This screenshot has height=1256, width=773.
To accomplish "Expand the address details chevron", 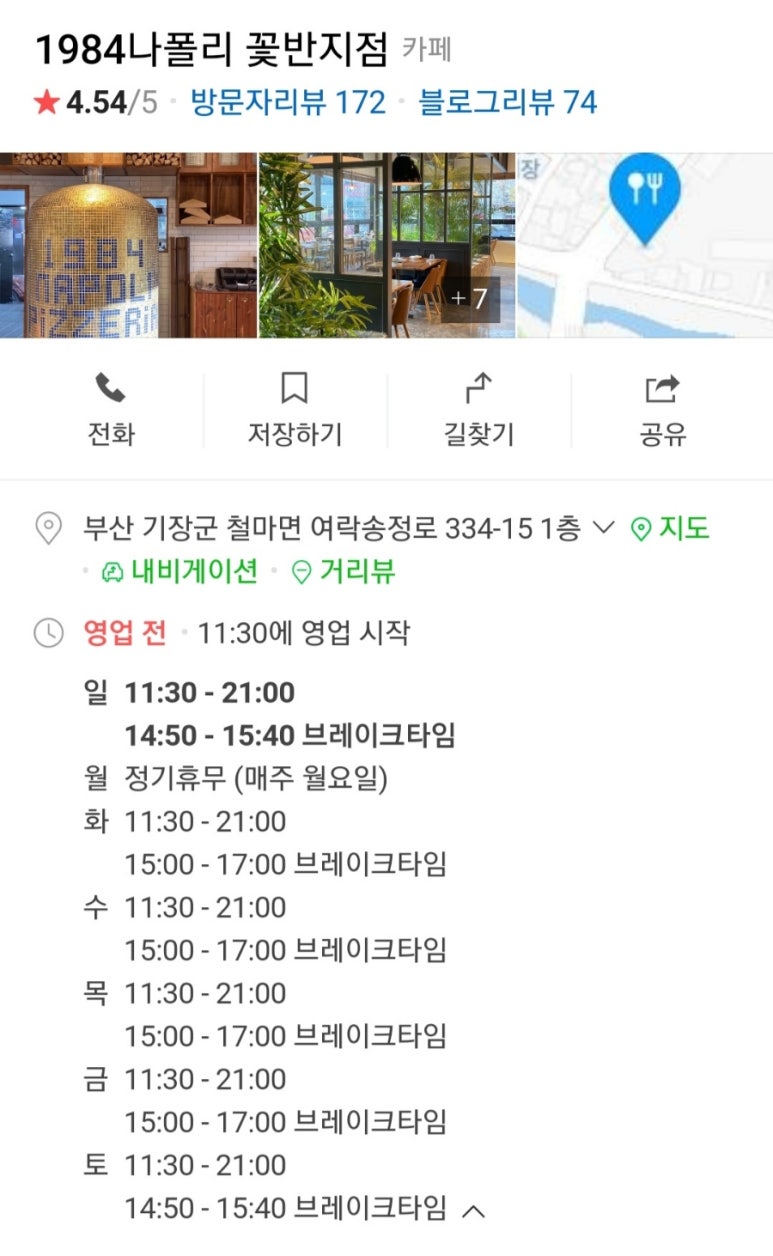I will click(x=603, y=528).
